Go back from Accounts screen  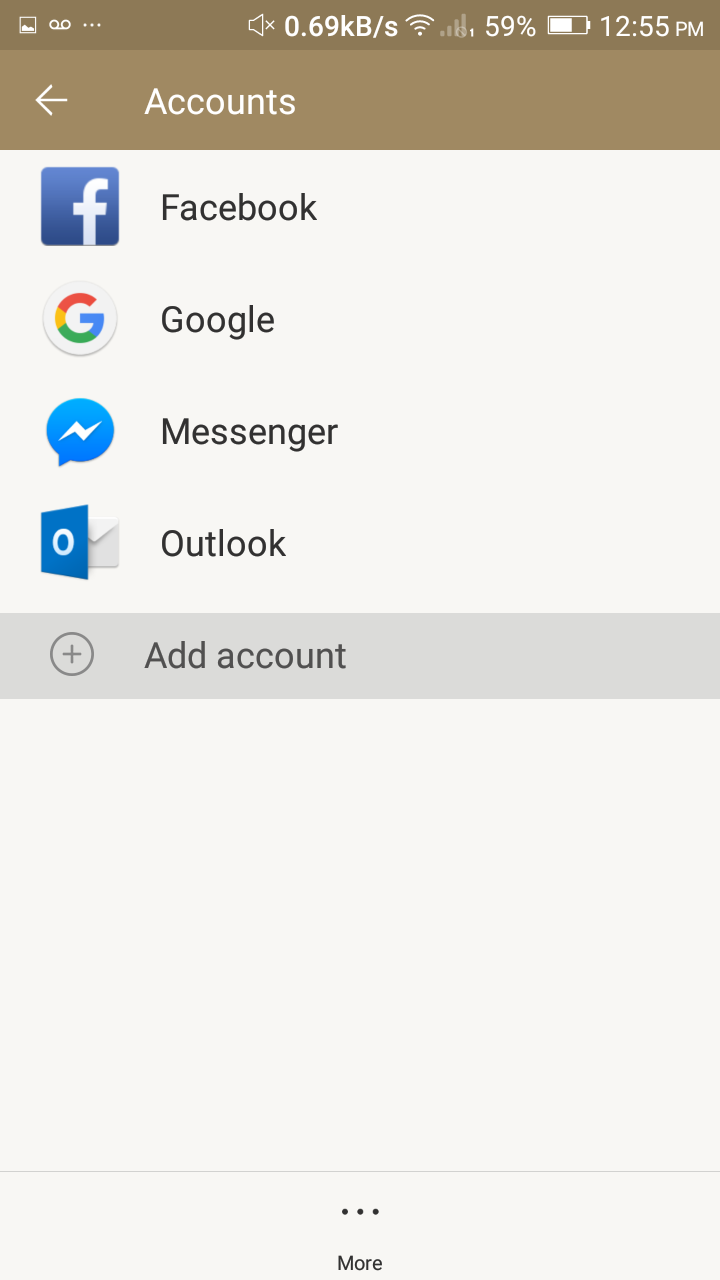pyautogui.click(x=51, y=100)
